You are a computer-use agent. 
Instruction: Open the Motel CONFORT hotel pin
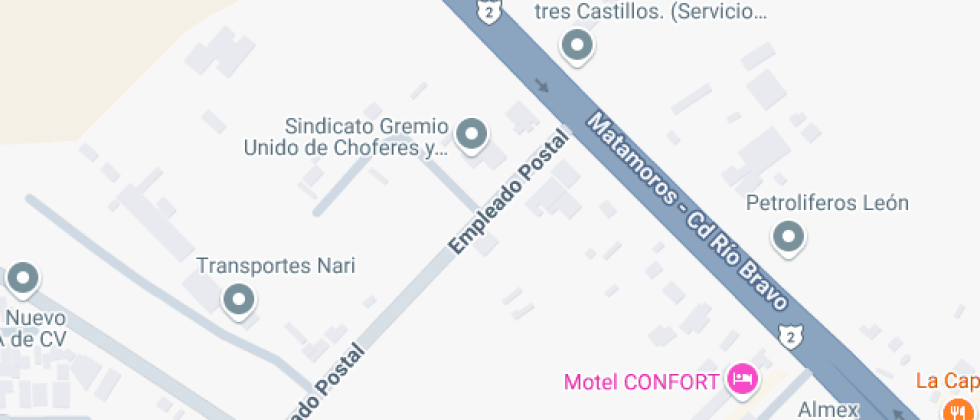[x=742, y=378]
